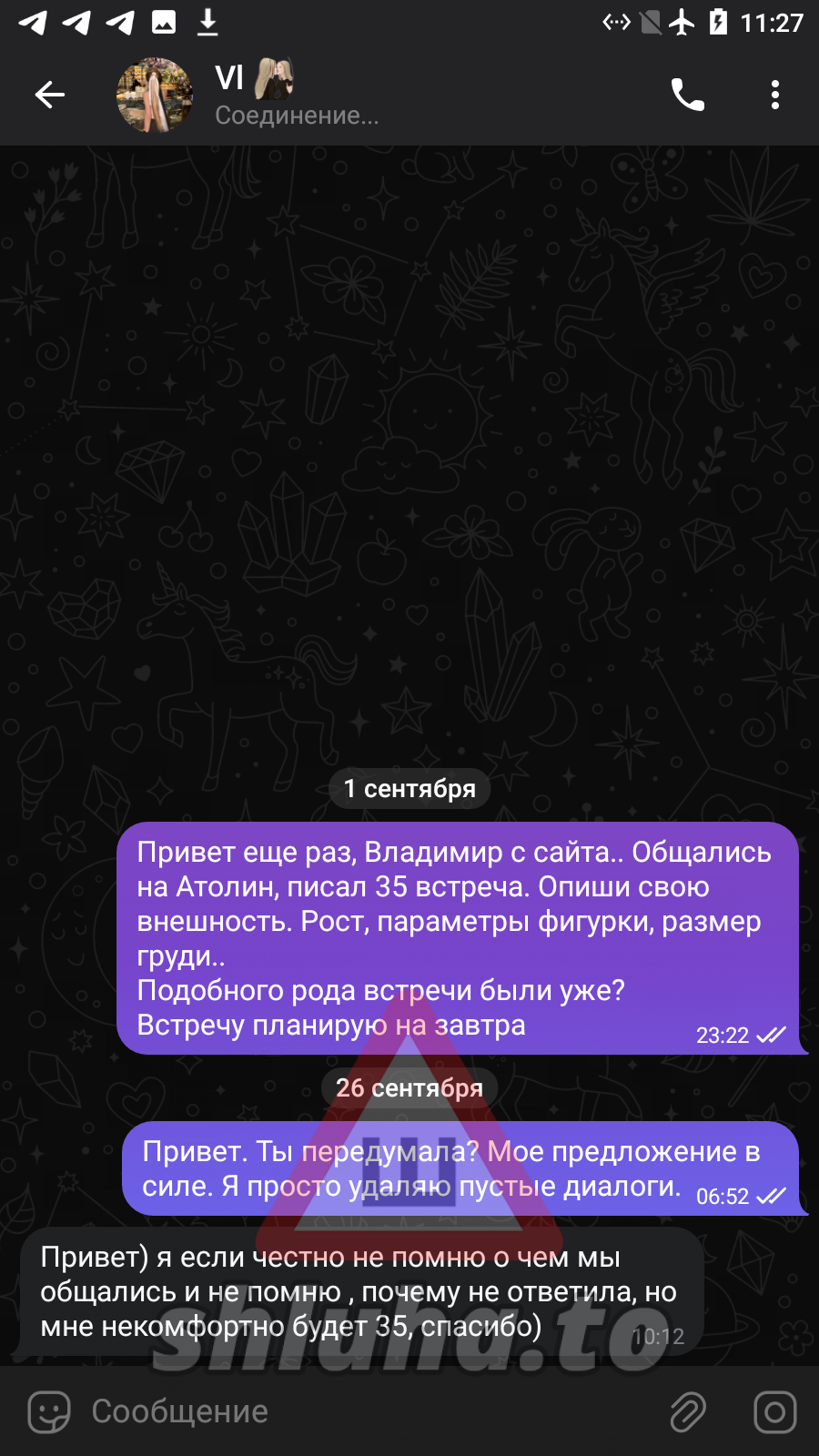
Task: Open VI's profile from the header
Action: 273,95
